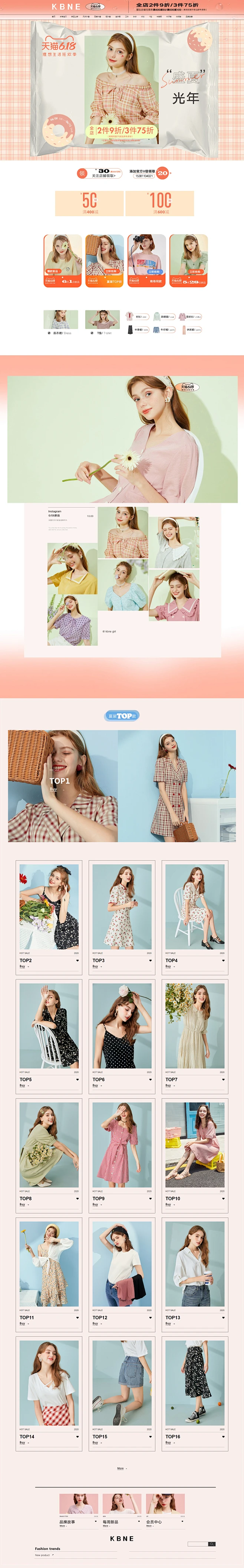
Task: Browse the T恤 T-shirt category
Action: pos(102,323)
